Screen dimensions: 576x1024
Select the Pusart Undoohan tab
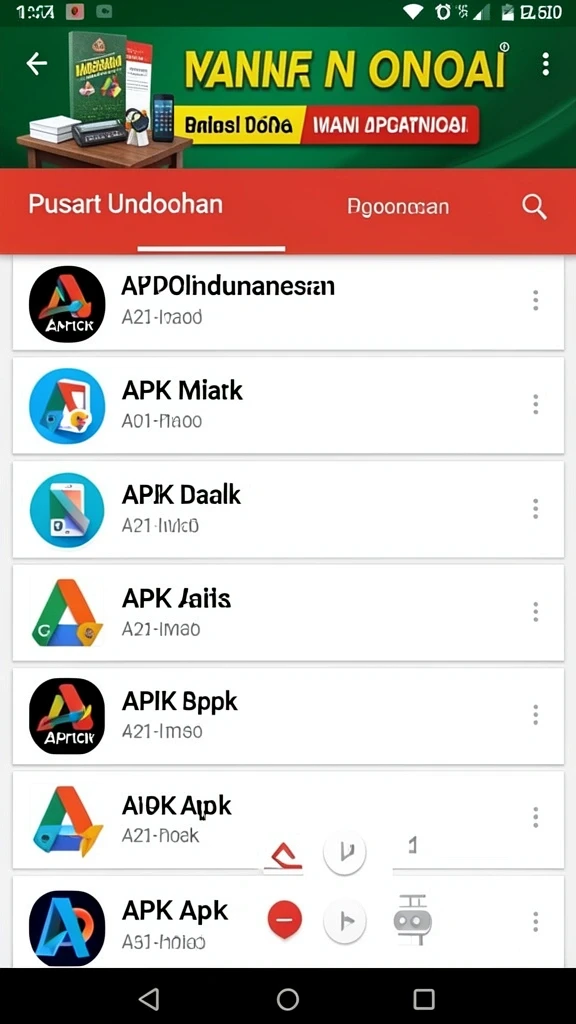tap(125, 204)
